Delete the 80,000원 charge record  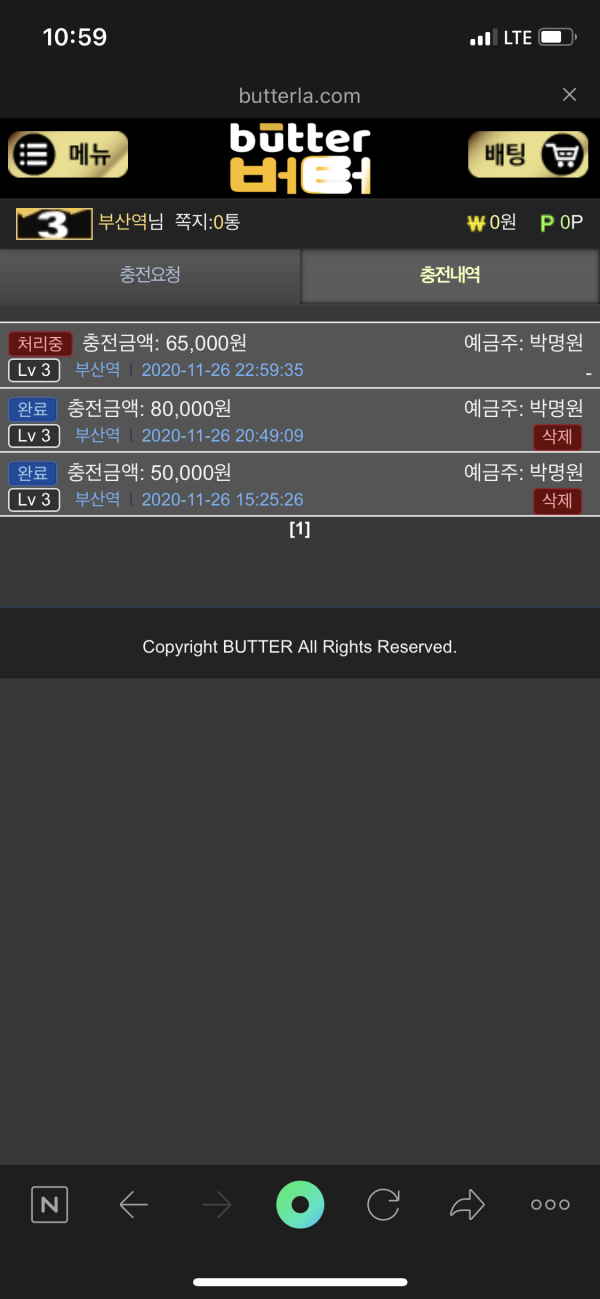(x=557, y=437)
